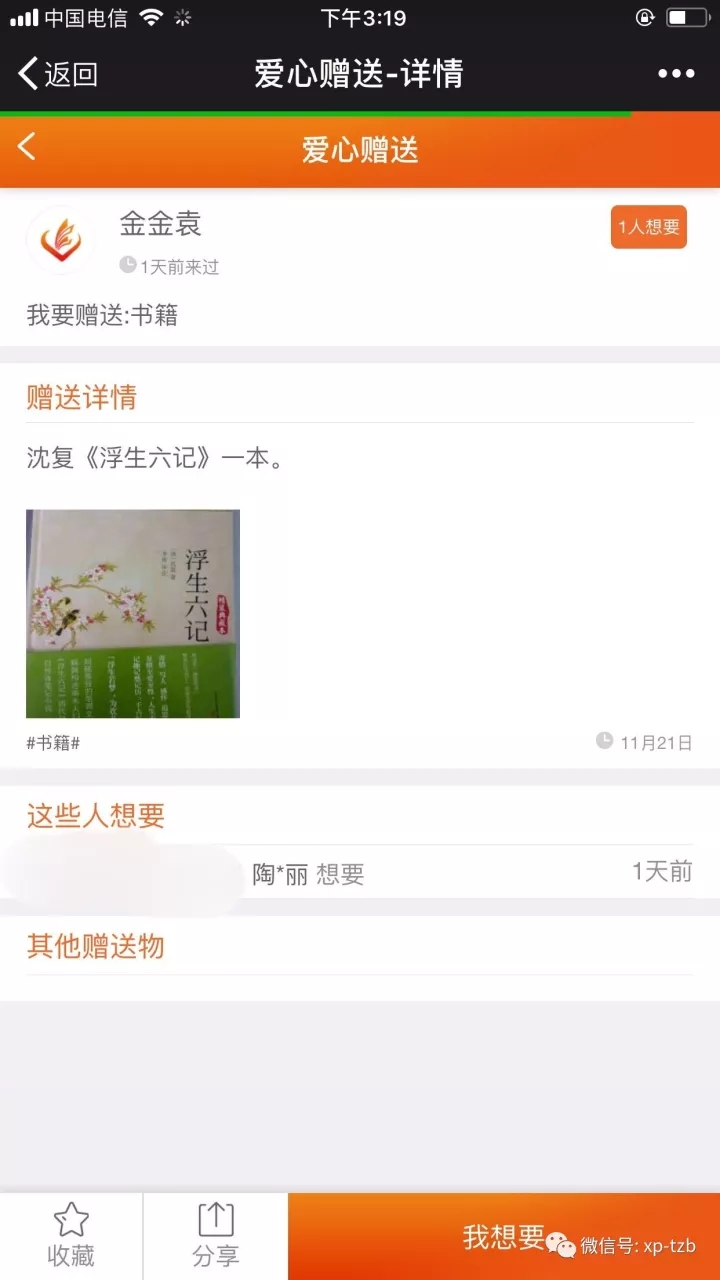Share this gift via 分享
The height and width of the screenshot is (1280, 720).
coord(216,1236)
